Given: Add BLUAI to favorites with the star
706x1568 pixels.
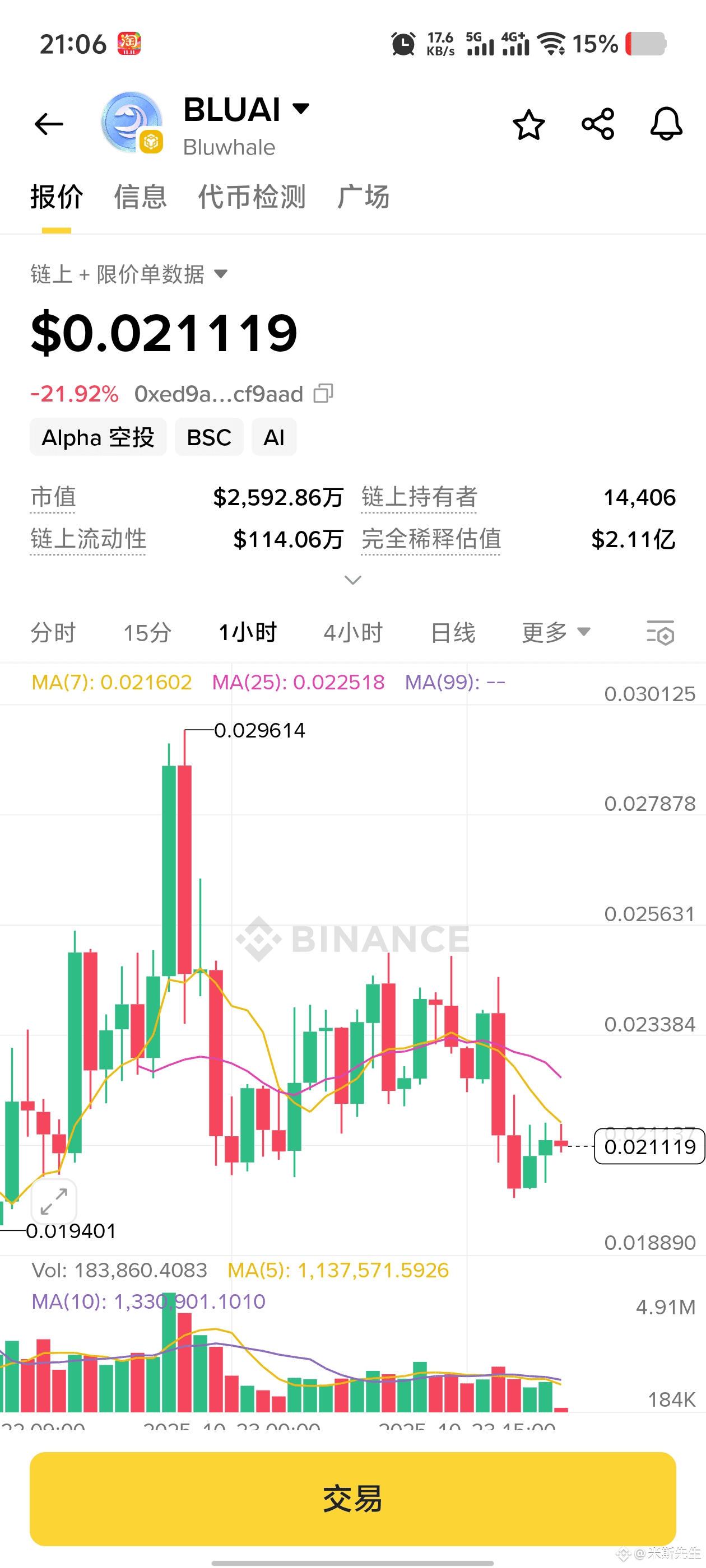Looking at the screenshot, I should (528, 125).
